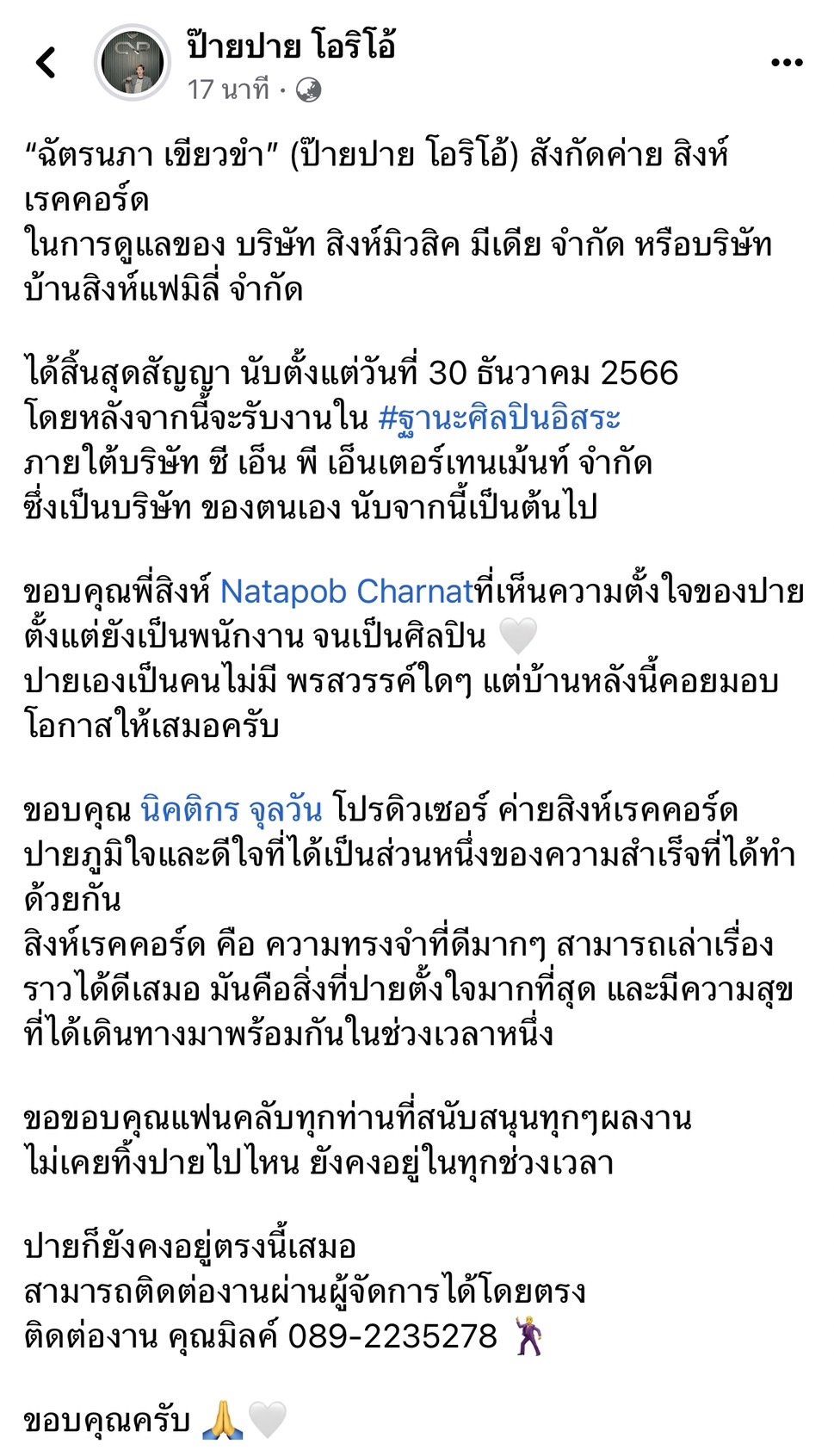Open hashtag #ฐานะศิลปินอิสระ
The height and width of the screenshot is (1456, 834).
[499, 418]
